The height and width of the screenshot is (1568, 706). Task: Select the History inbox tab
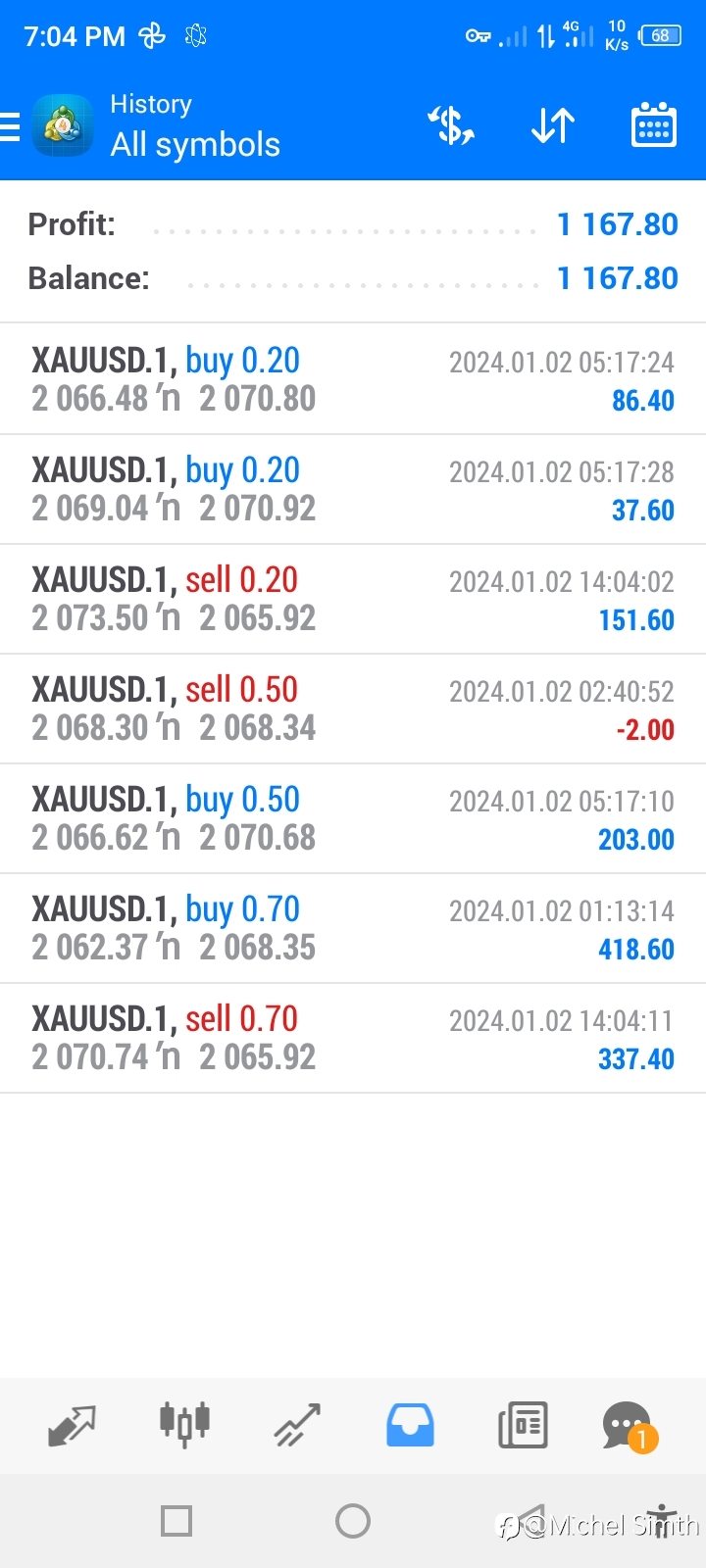[410, 1426]
